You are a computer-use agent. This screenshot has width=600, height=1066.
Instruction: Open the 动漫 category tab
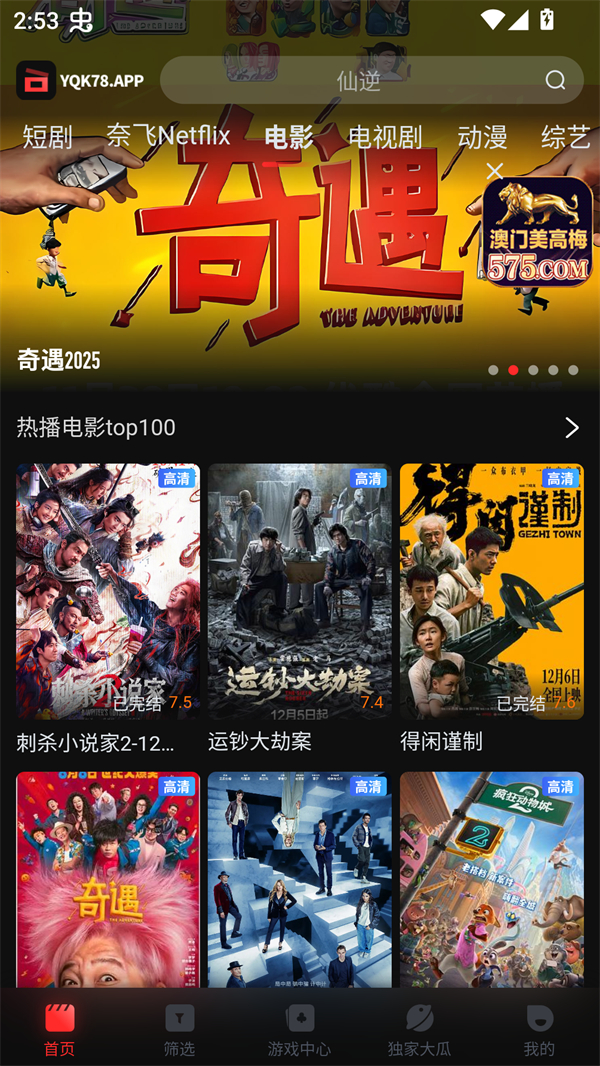pyautogui.click(x=482, y=137)
